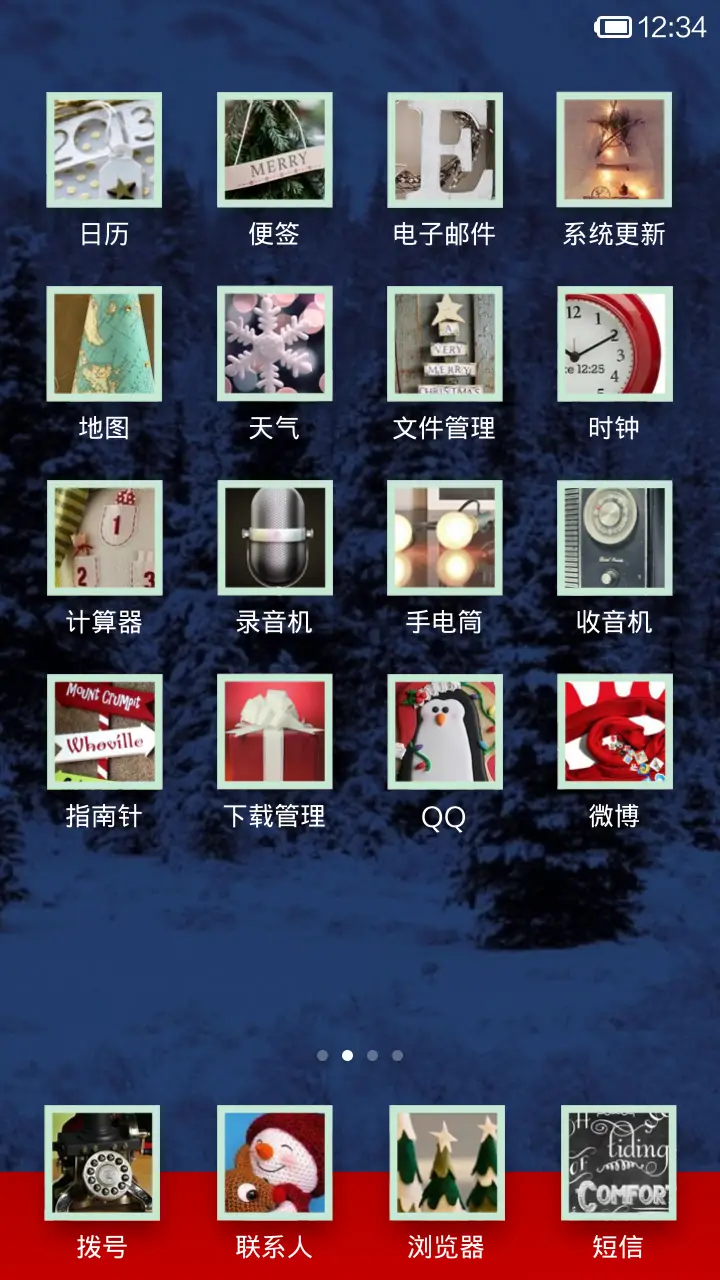This screenshot has width=720, height=1280.
Task: Check the 天气 (Weather) app
Action: pos(274,343)
